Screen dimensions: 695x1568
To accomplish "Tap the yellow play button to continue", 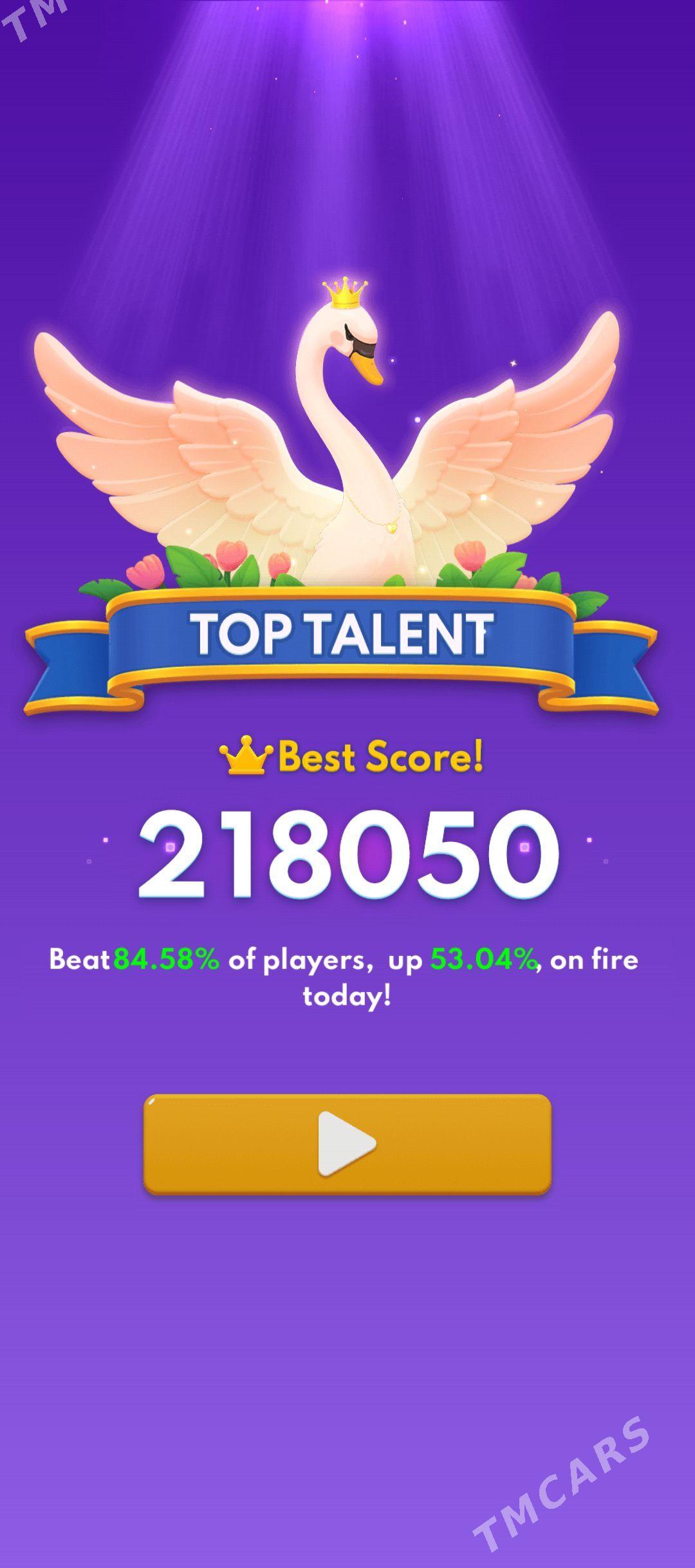I will point(347,1144).
